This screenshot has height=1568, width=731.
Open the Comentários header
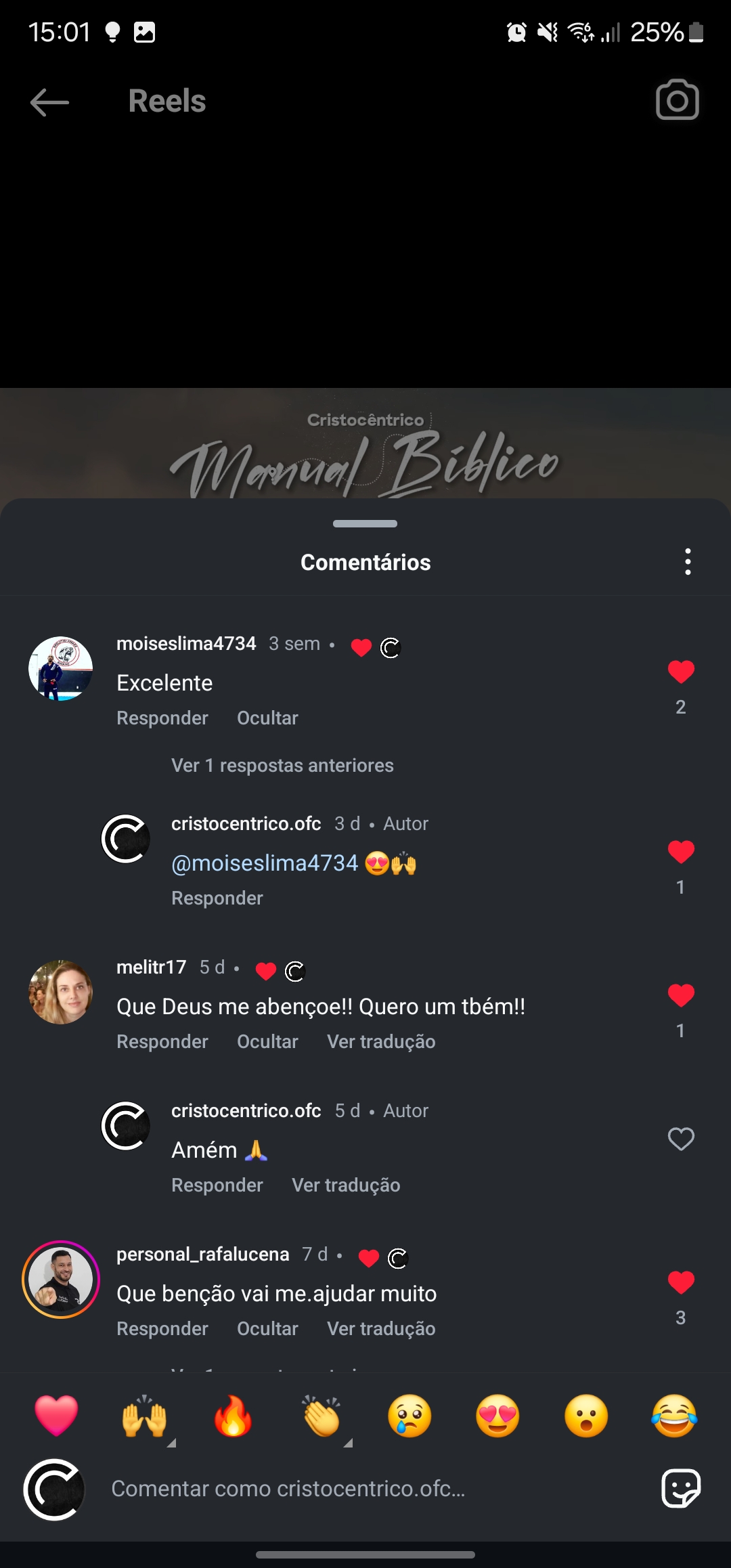tap(365, 561)
